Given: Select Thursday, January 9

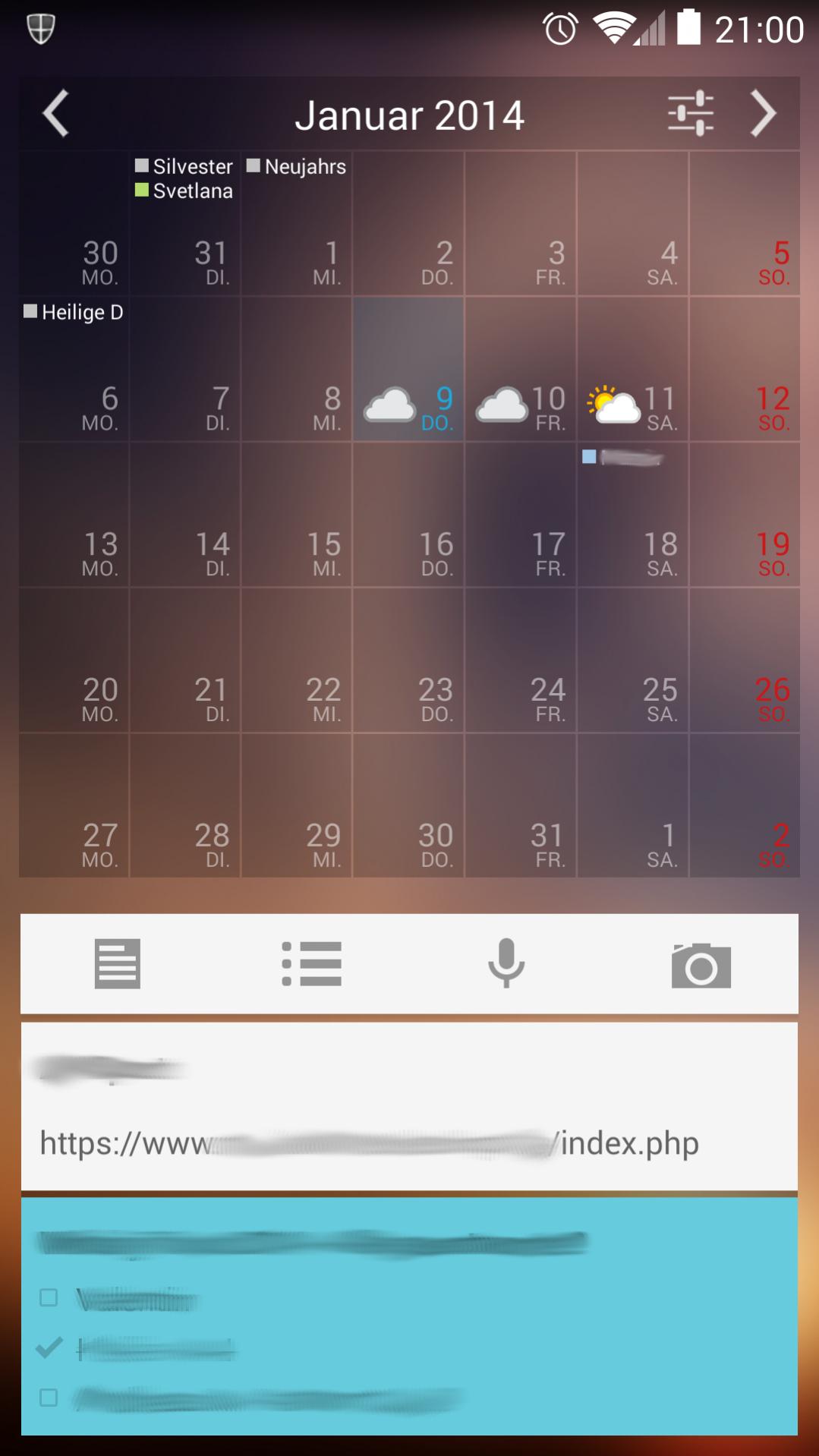Looking at the screenshot, I should point(408,370).
